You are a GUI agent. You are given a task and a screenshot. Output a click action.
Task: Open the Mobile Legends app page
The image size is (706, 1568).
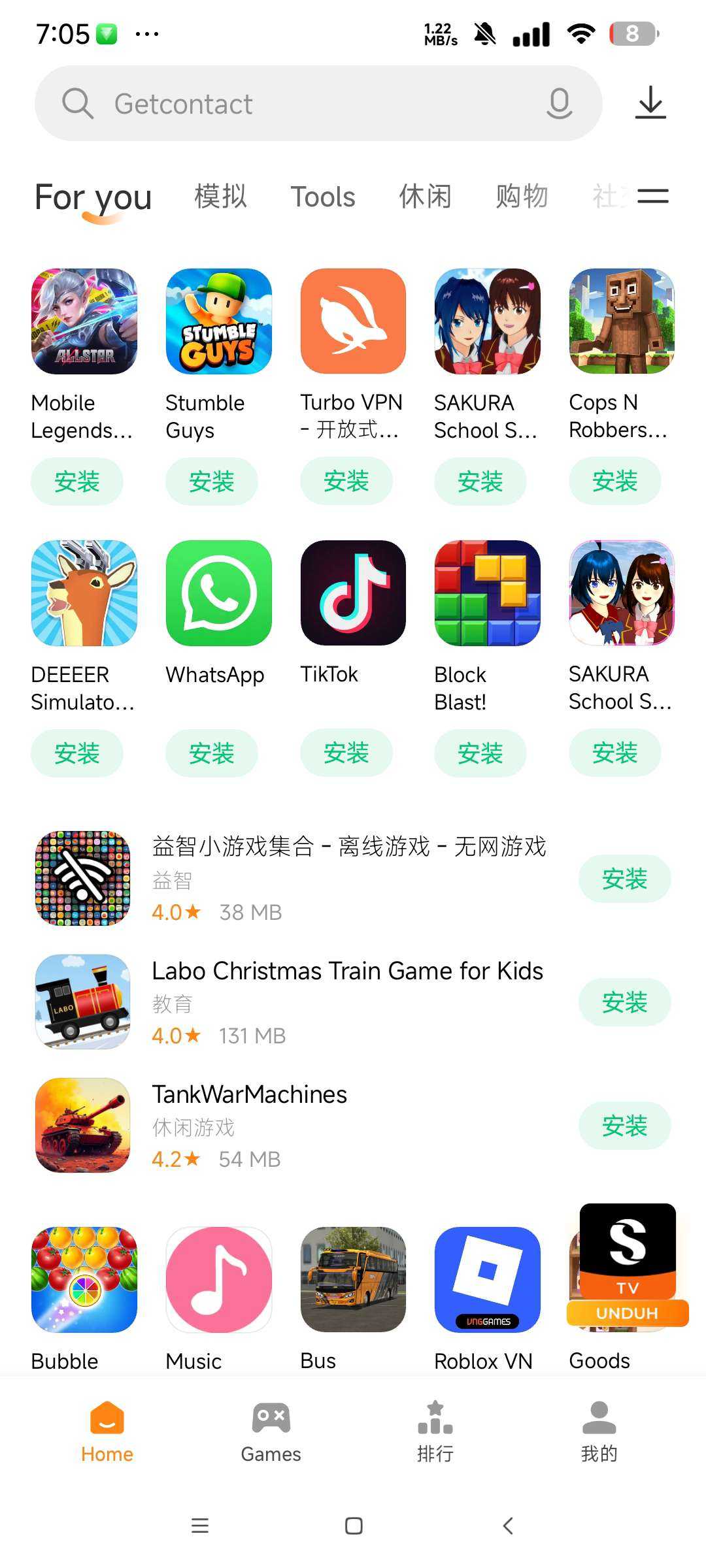click(84, 321)
